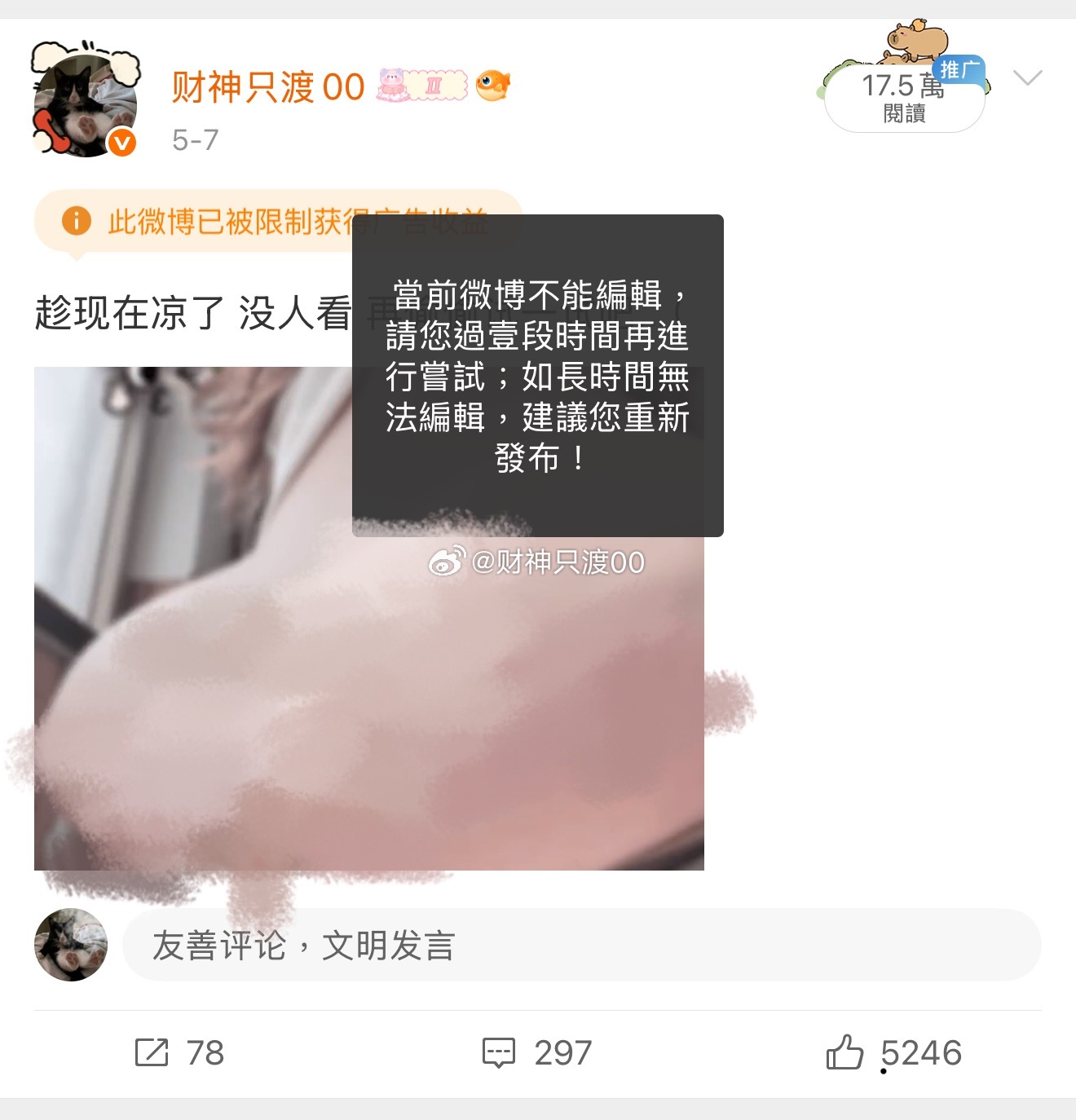The image size is (1076, 1120).
Task: View the post image full screen
Action: pyautogui.click(x=245, y=693)
